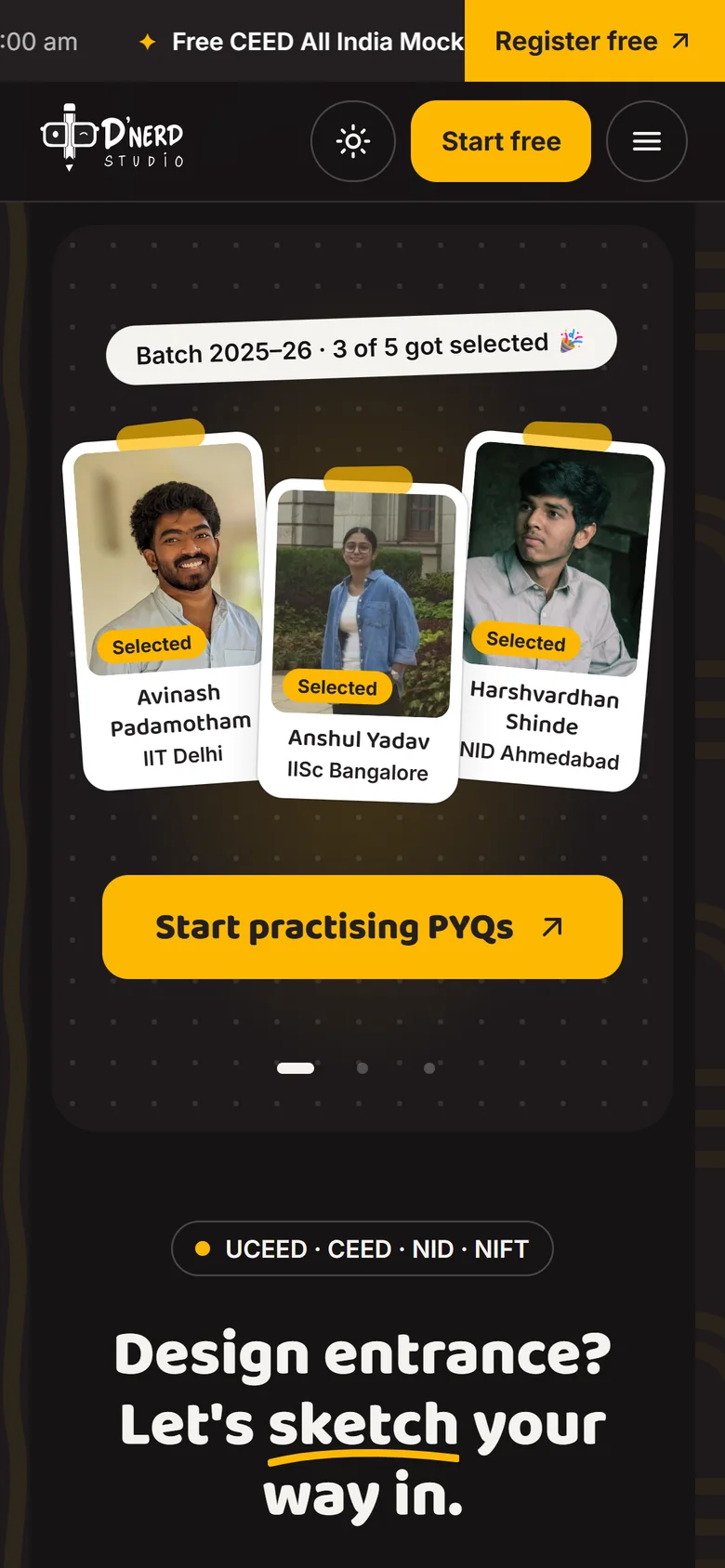Screen dimensions: 725x1568
Task: Tap the Register free banner button
Action: click(595, 41)
